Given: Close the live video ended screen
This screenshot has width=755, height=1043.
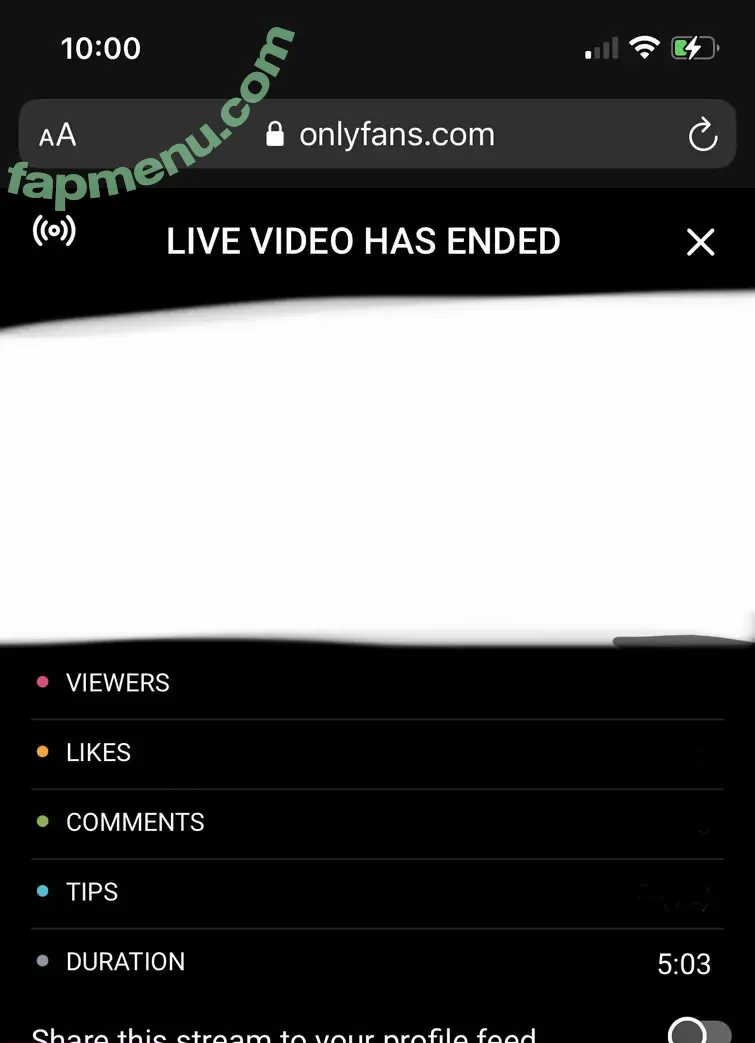Looking at the screenshot, I should [x=700, y=242].
